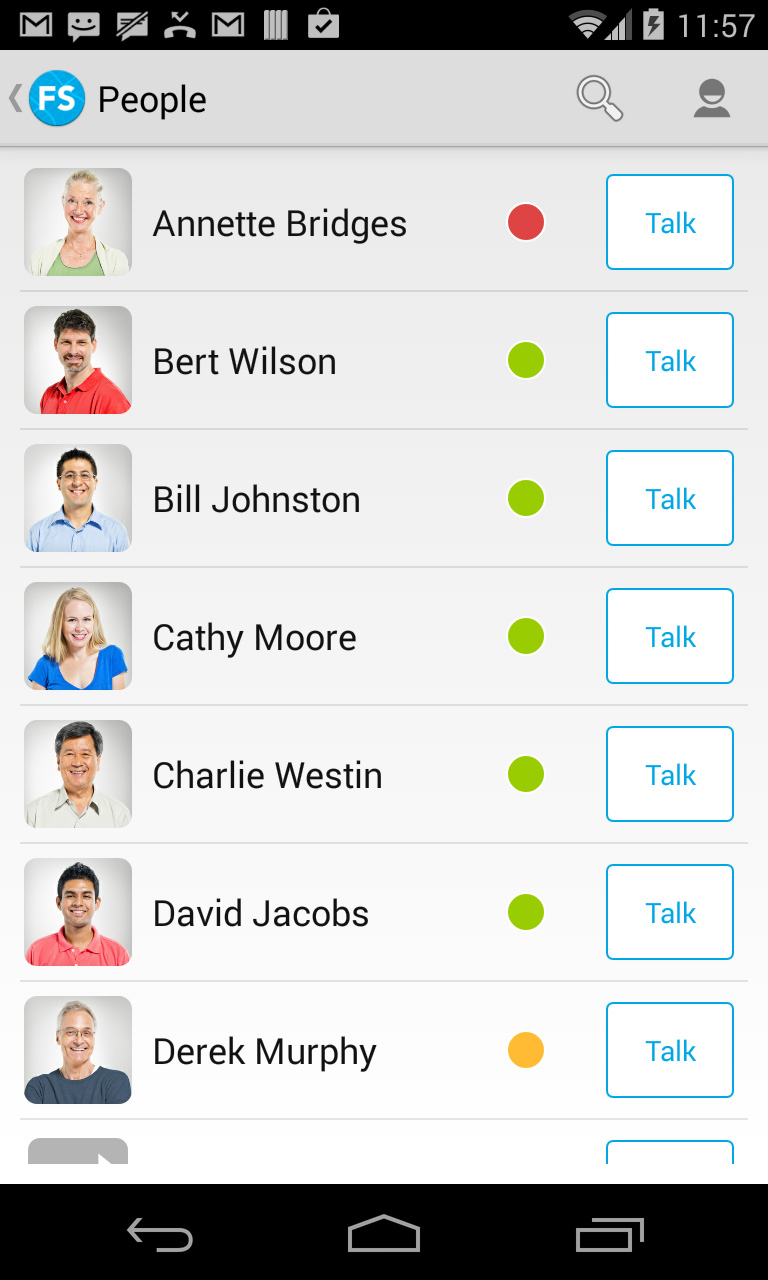Tap Talk on Derek Murphy's row

pyautogui.click(x=670, y=1050)
